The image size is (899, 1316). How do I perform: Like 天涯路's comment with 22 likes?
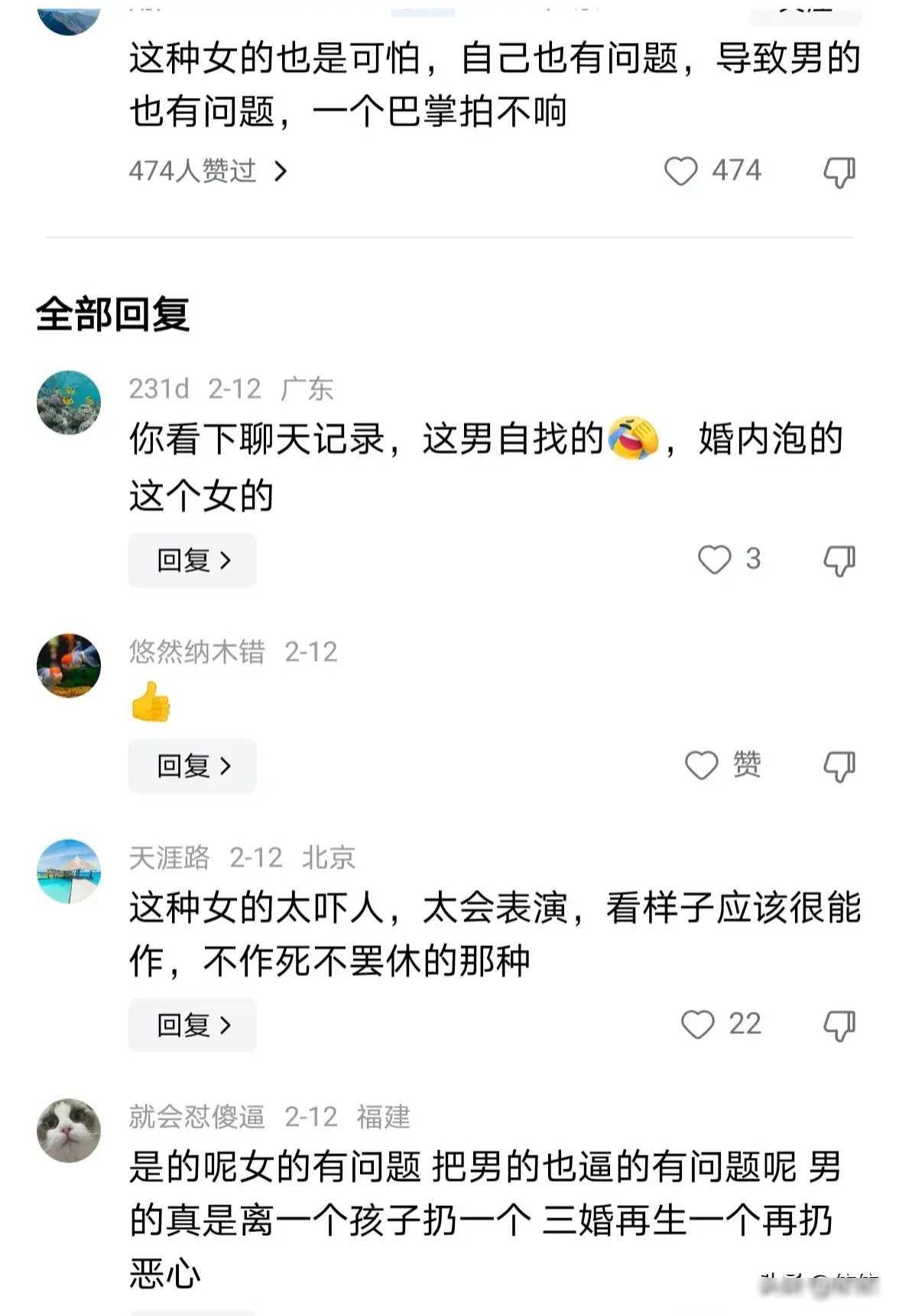pyautogui.click(x=698, y=1024)
